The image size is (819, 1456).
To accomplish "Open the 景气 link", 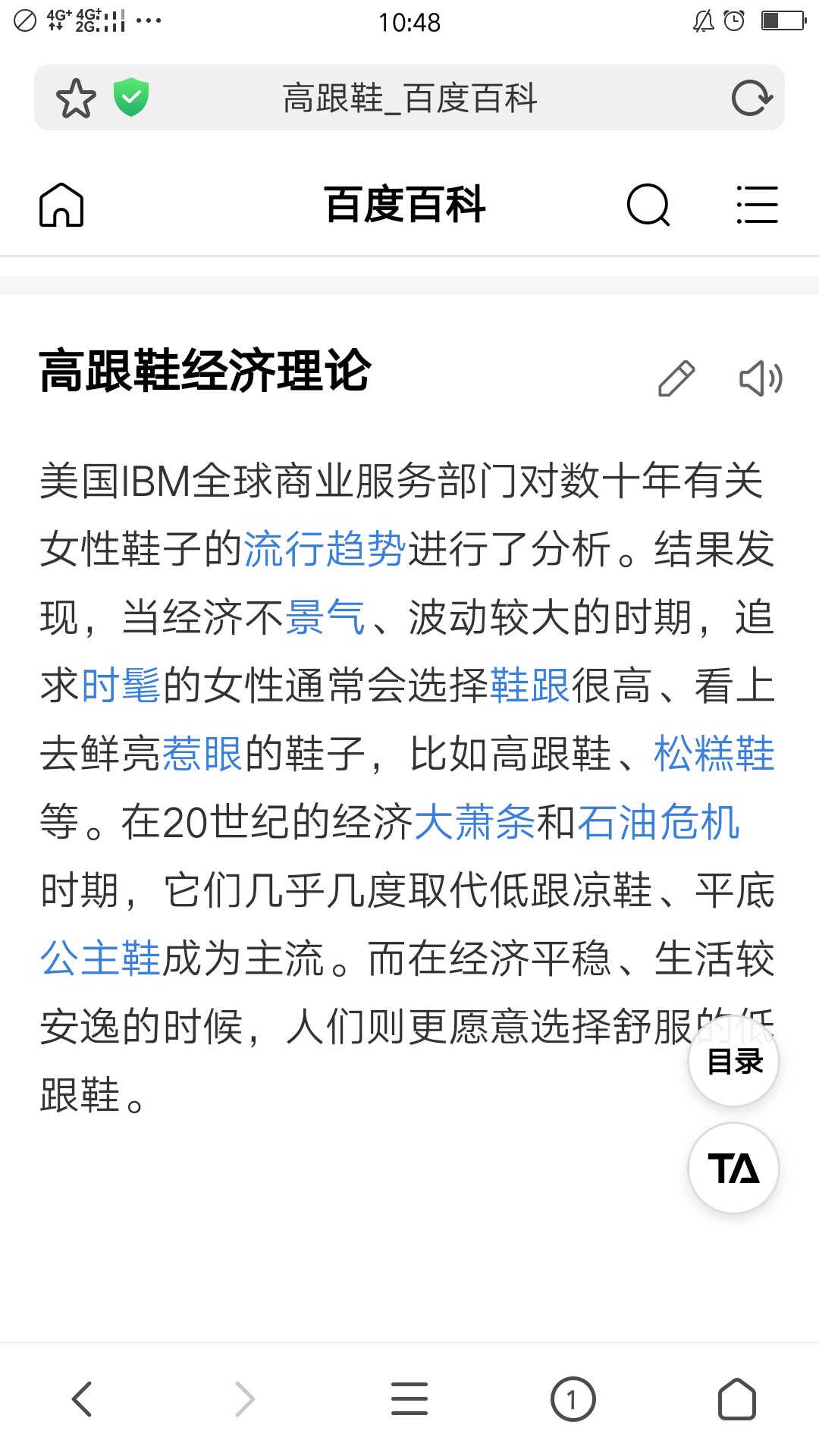I will tap(325, 617).
